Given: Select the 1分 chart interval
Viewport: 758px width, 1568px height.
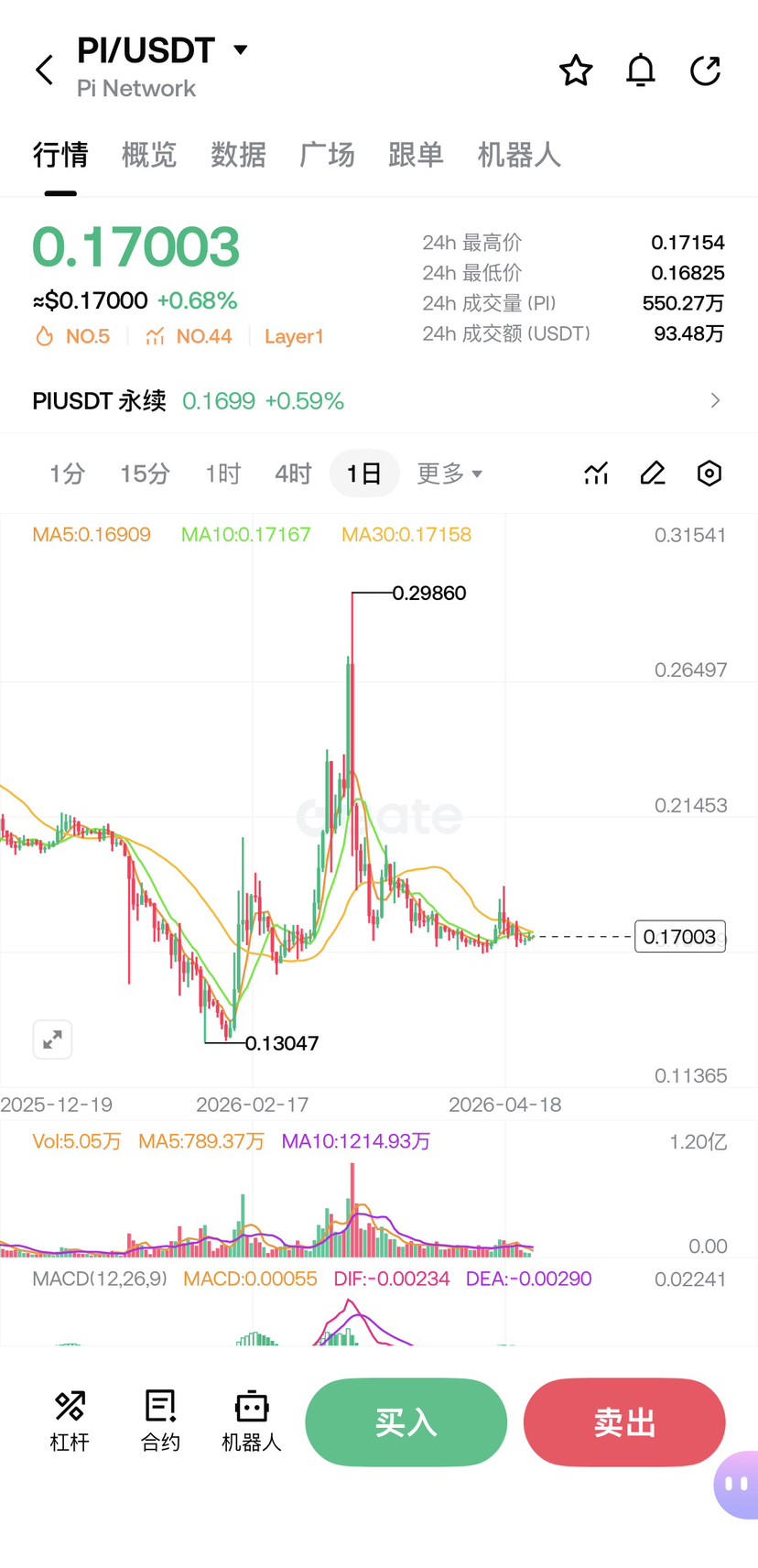Looking at the screenshot, I should (x=67, y=474).
